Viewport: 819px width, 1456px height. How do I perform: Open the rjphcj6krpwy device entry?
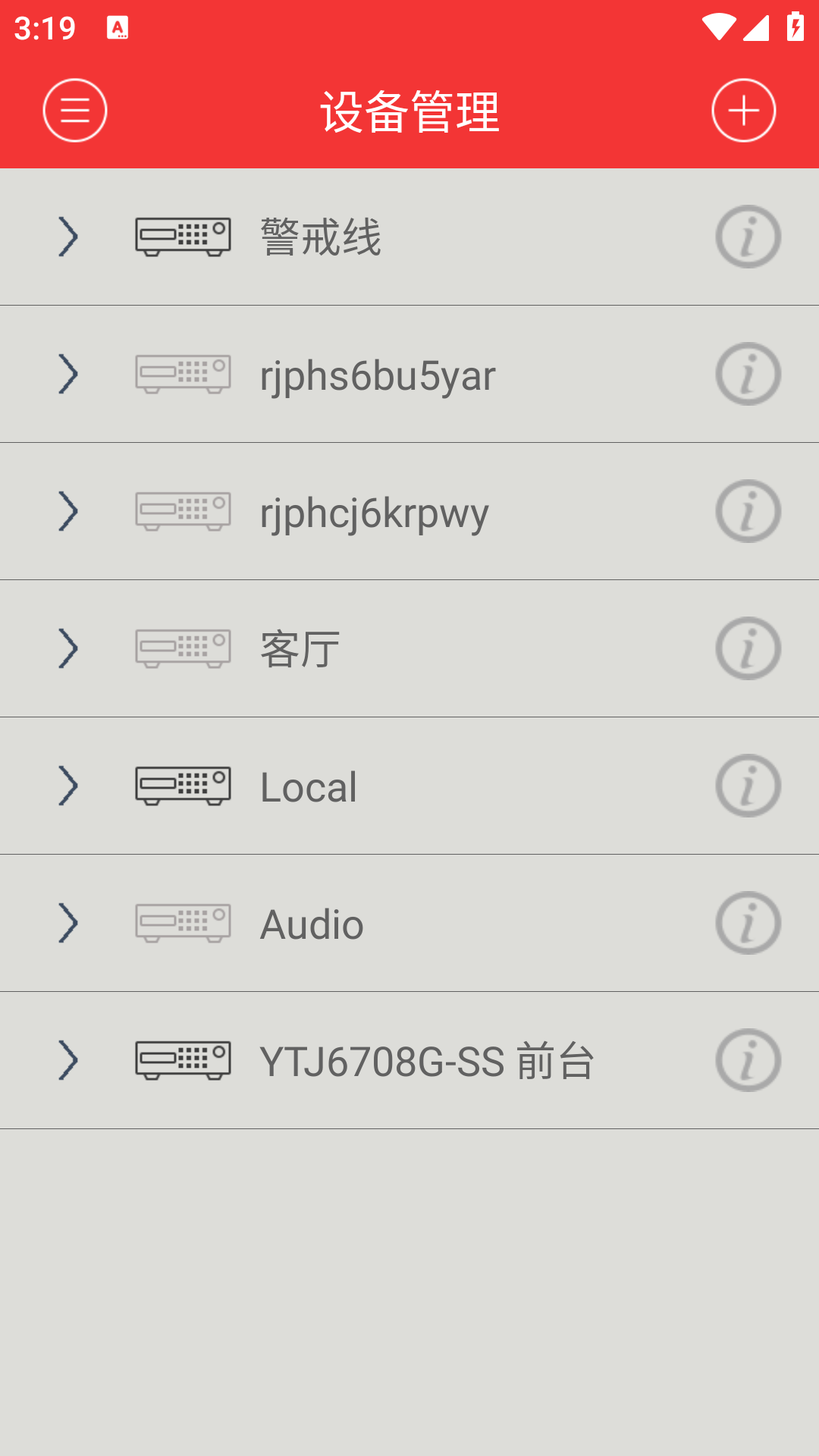[379, 511]
